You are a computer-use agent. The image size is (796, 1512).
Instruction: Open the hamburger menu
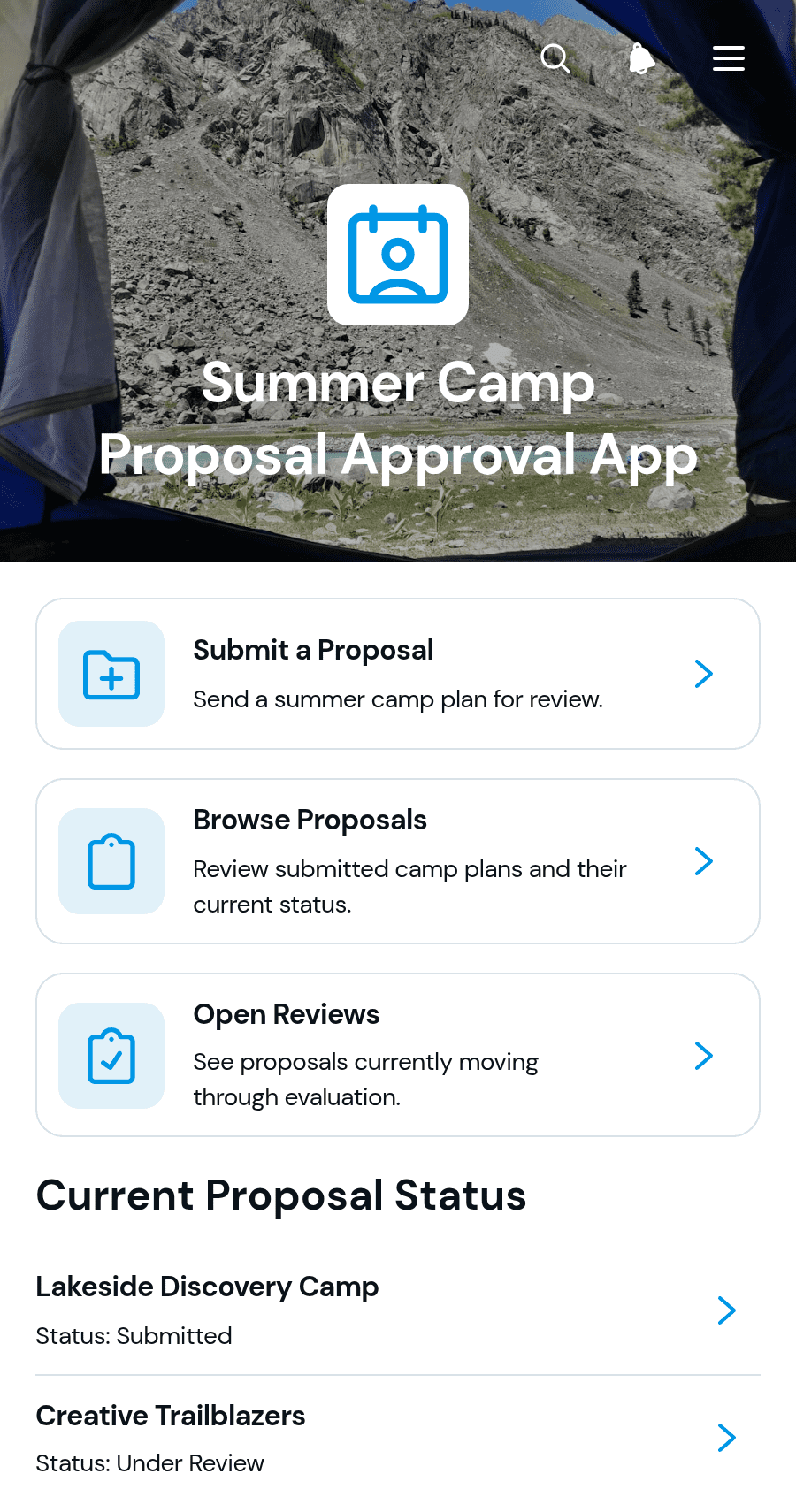pos(729,58)
